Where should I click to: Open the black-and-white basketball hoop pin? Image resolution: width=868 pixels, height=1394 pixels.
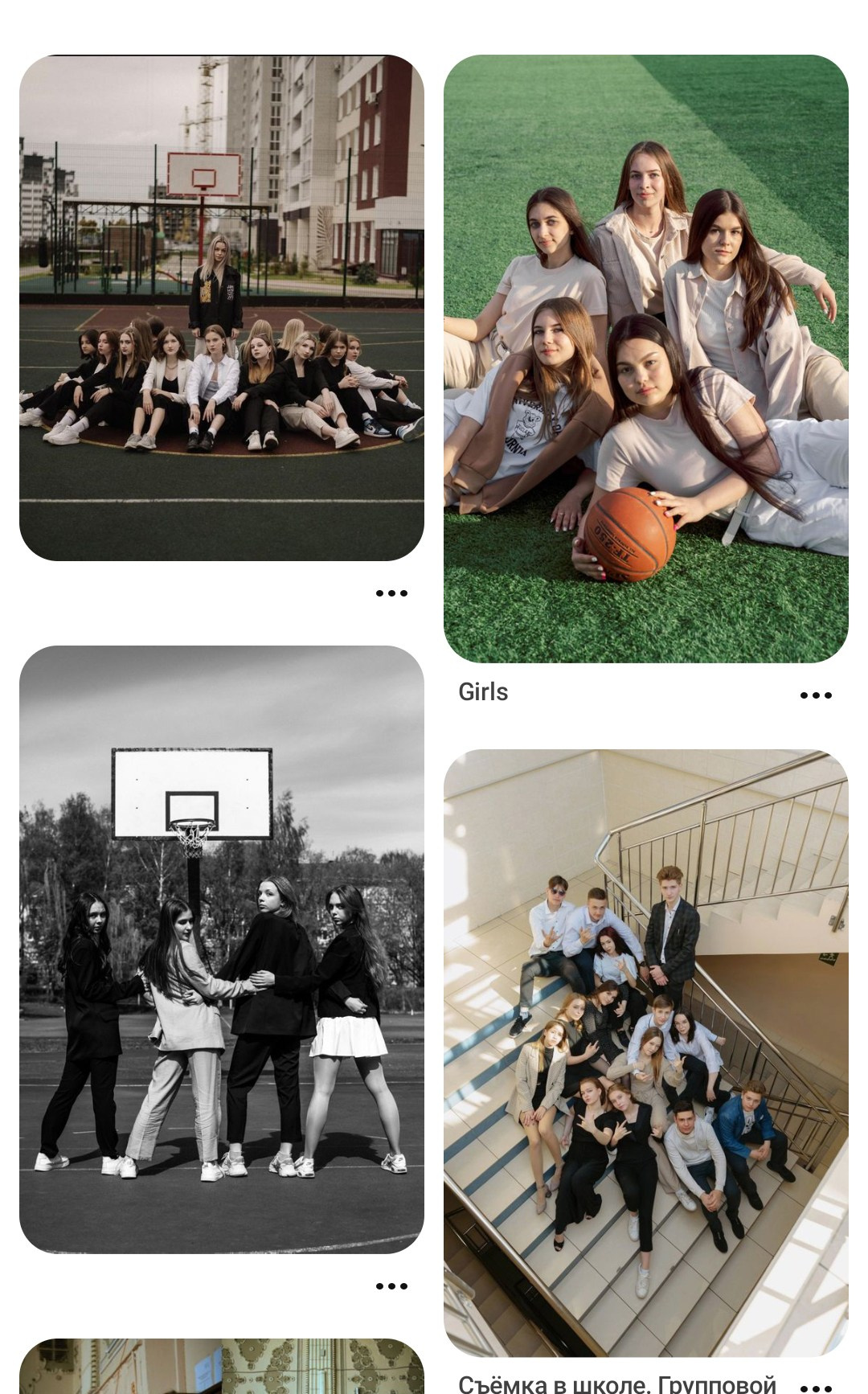[x=221, y=949]
